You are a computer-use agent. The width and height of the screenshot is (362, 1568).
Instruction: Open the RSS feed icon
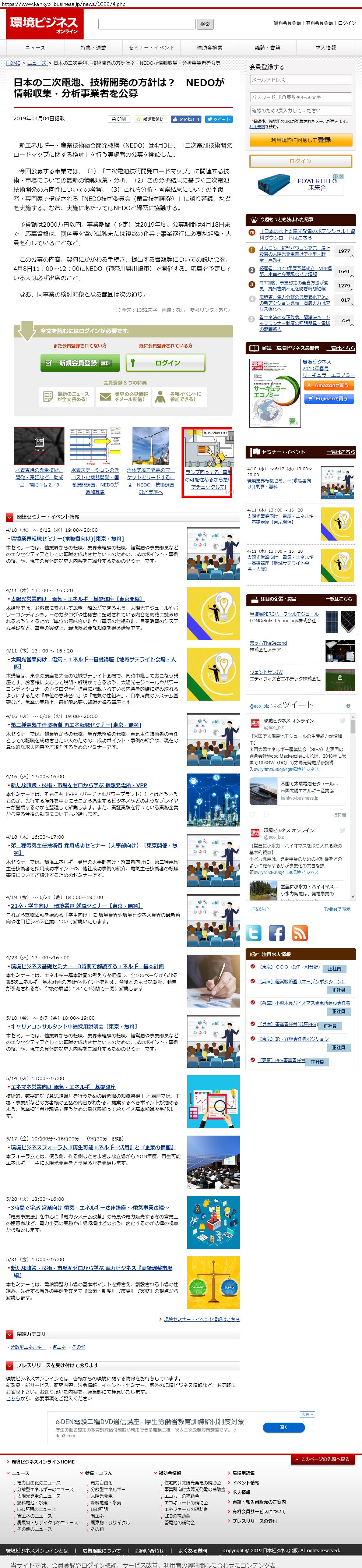[300, 933]
